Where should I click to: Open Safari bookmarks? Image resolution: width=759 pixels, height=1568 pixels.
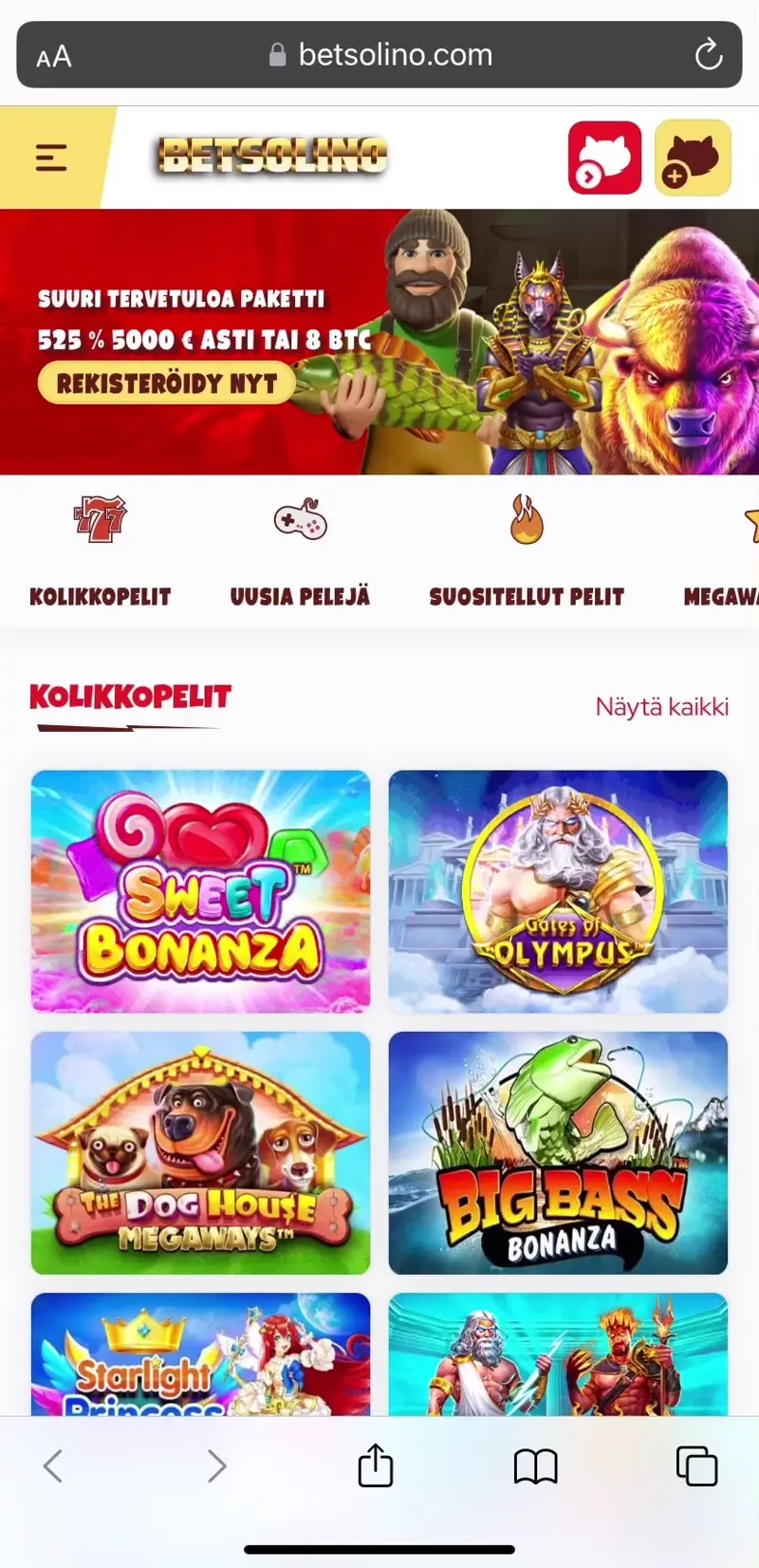tap(536, 1466)
